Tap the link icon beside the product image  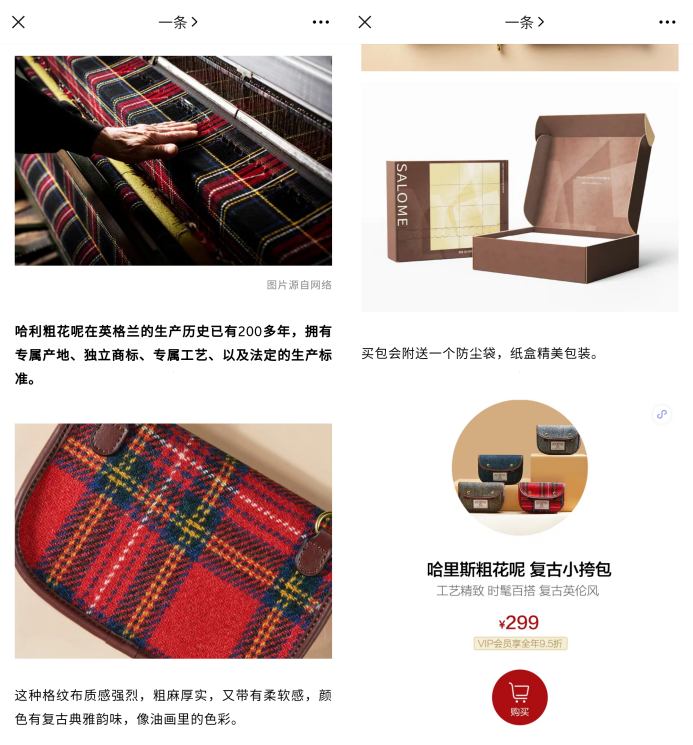pos(661,414)
